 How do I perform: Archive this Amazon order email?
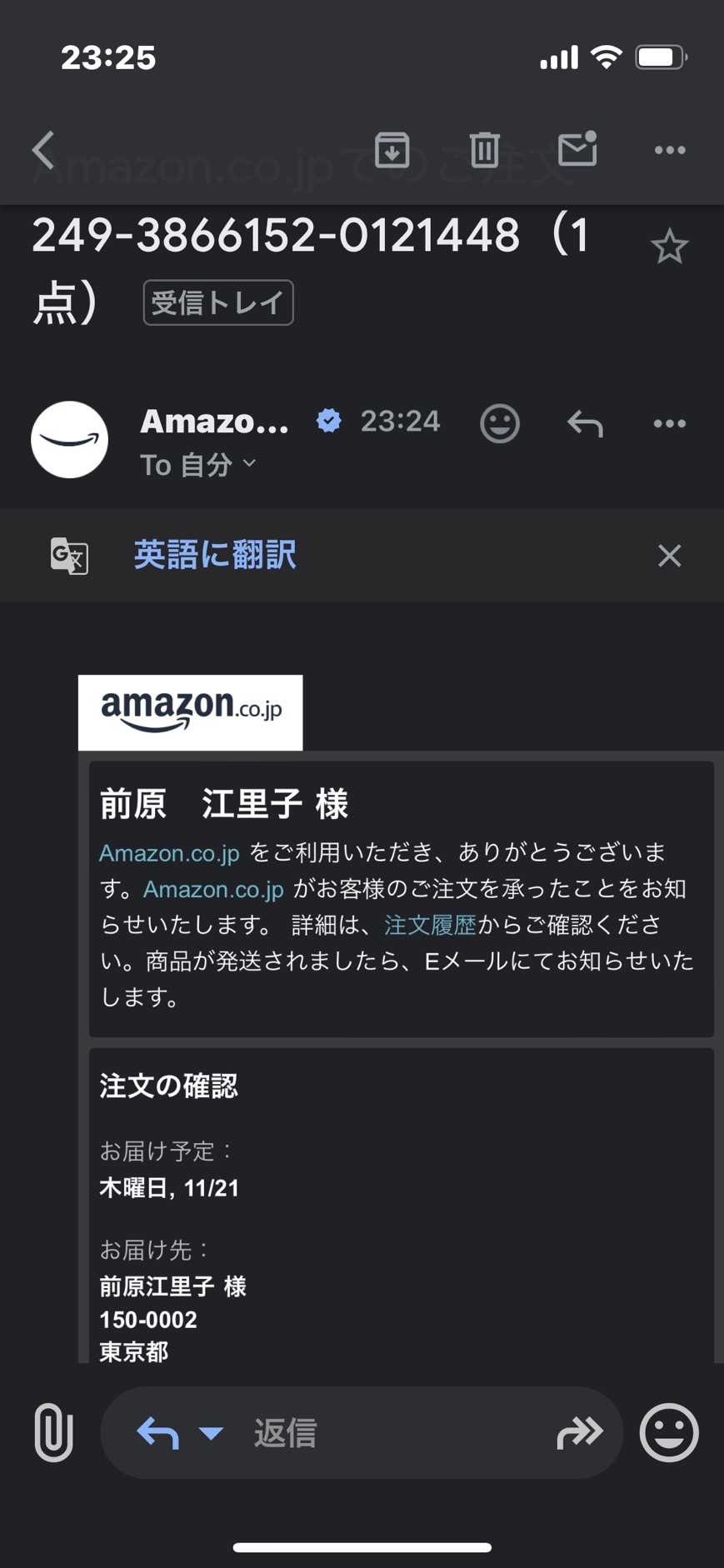pyautogui.click(x=392, y=150)
